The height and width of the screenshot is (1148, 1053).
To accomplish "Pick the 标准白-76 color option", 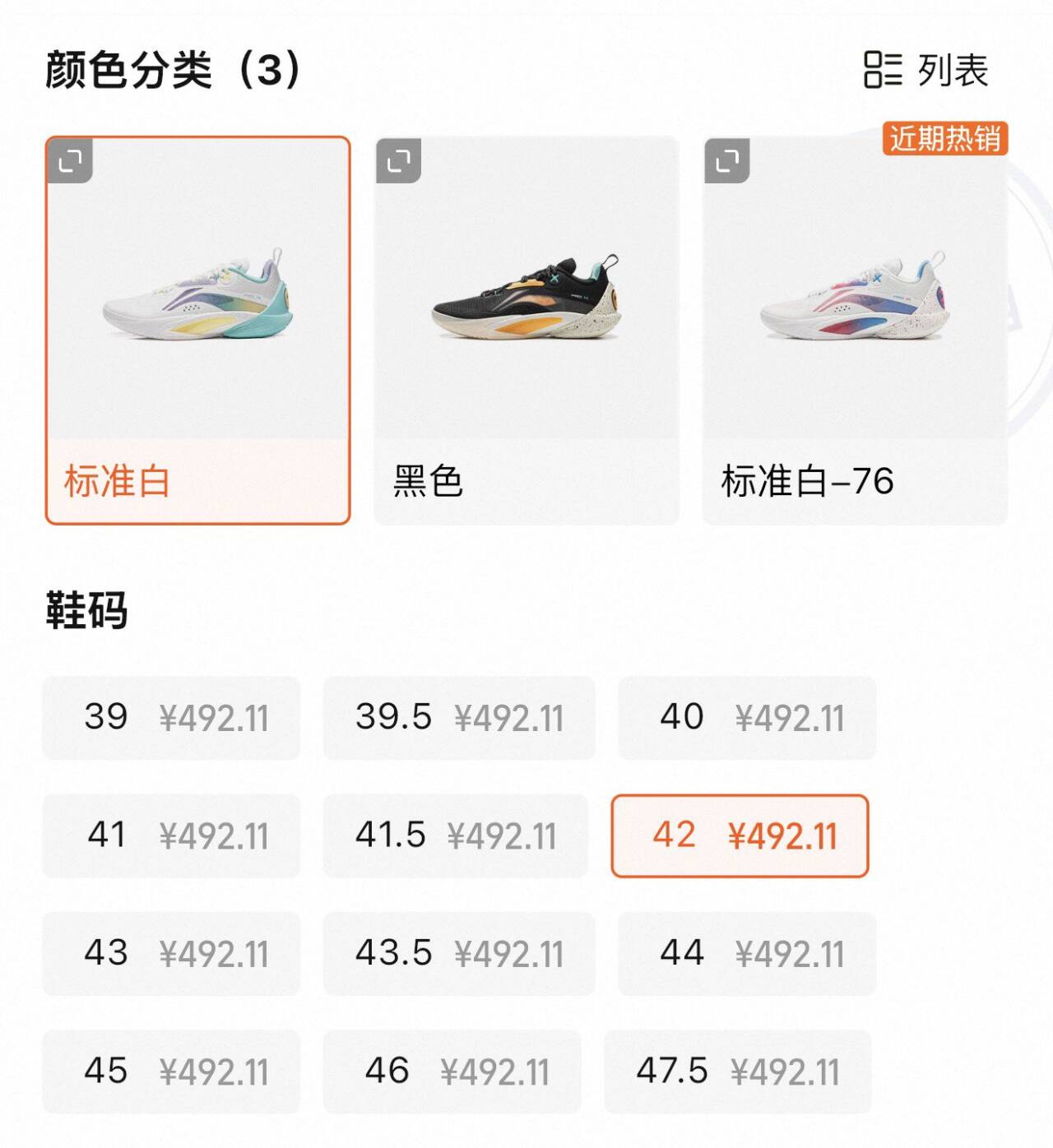I will click(x=855, y=329).
